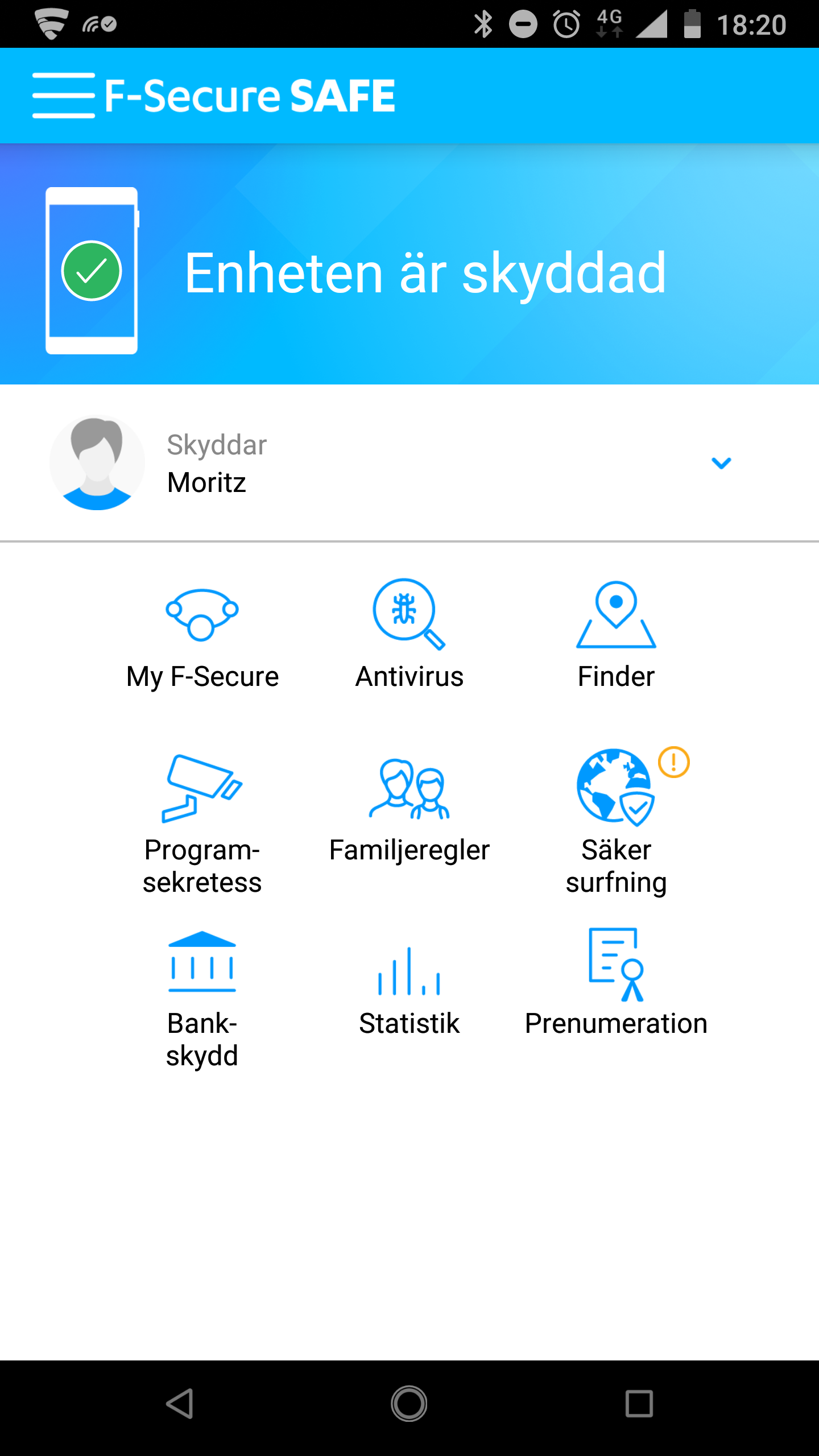Open the hamburger navigation menu
Viewport: 819px width, 1456px height.
tap(63, 96)
